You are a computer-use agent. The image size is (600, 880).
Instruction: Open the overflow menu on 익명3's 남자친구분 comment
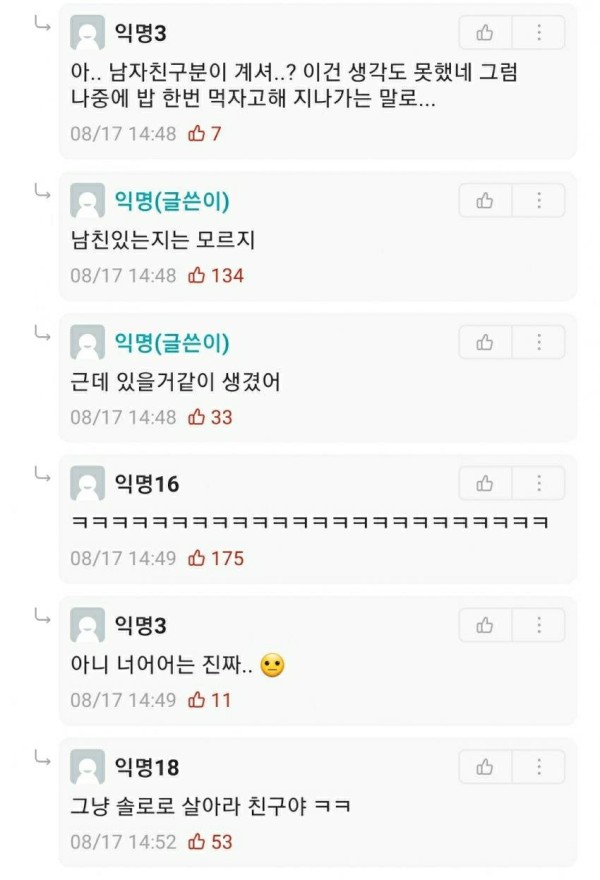539,33
